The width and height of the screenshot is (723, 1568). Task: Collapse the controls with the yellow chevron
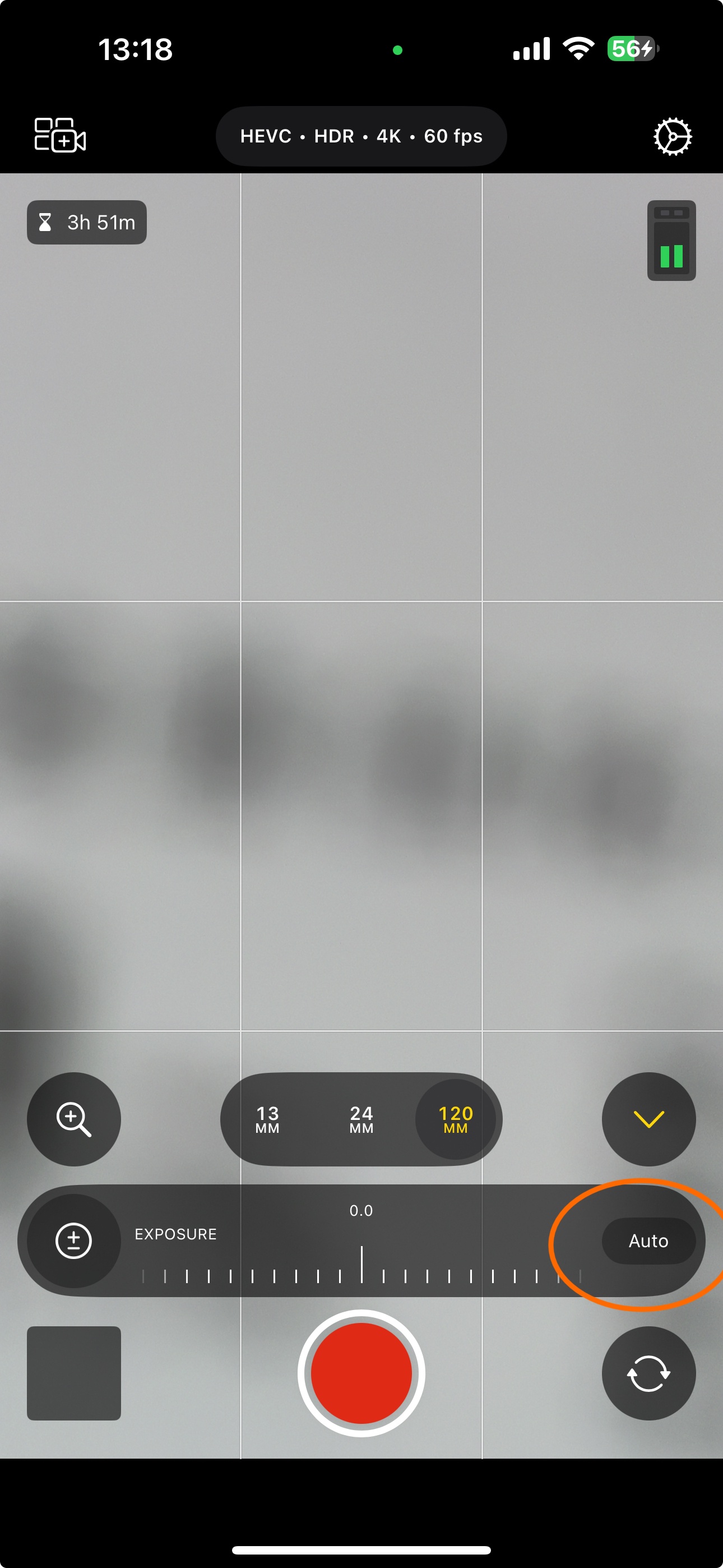tap(648, 1119)
